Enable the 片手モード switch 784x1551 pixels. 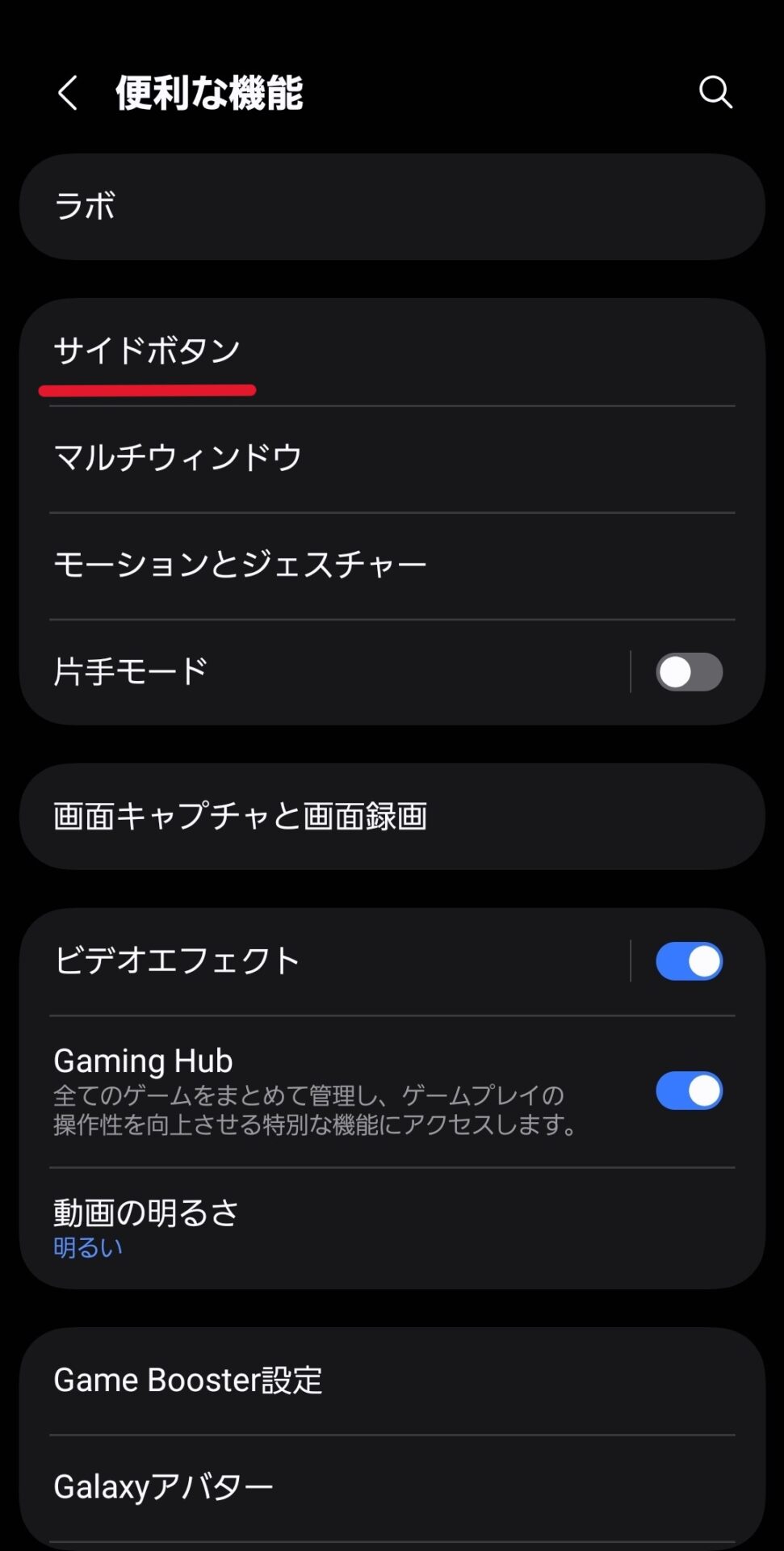(x=689, y=672)
